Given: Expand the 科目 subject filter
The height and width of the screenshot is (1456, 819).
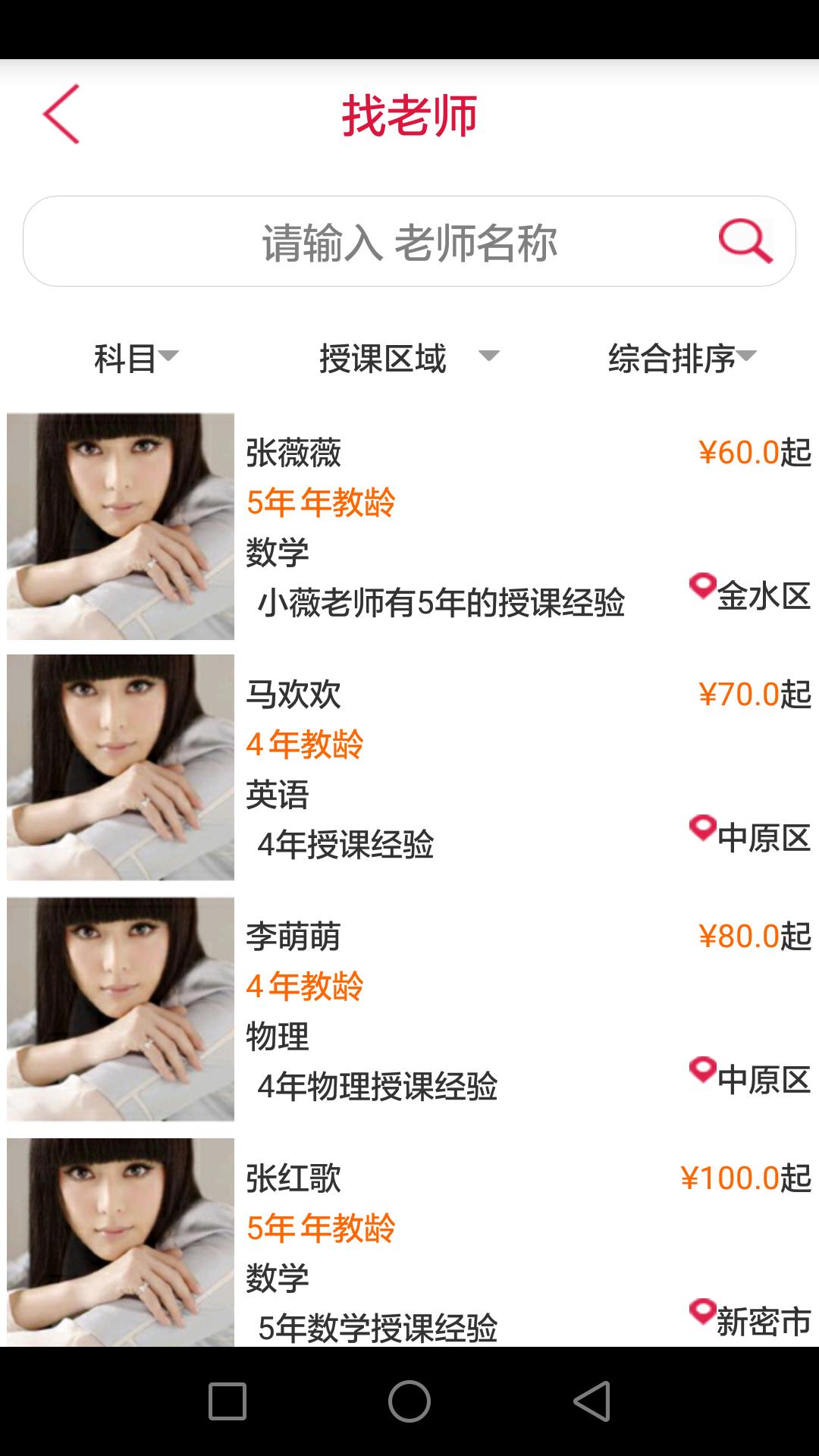Looking at the screenshot, I should pyautogui.click(x=135, y=358).
